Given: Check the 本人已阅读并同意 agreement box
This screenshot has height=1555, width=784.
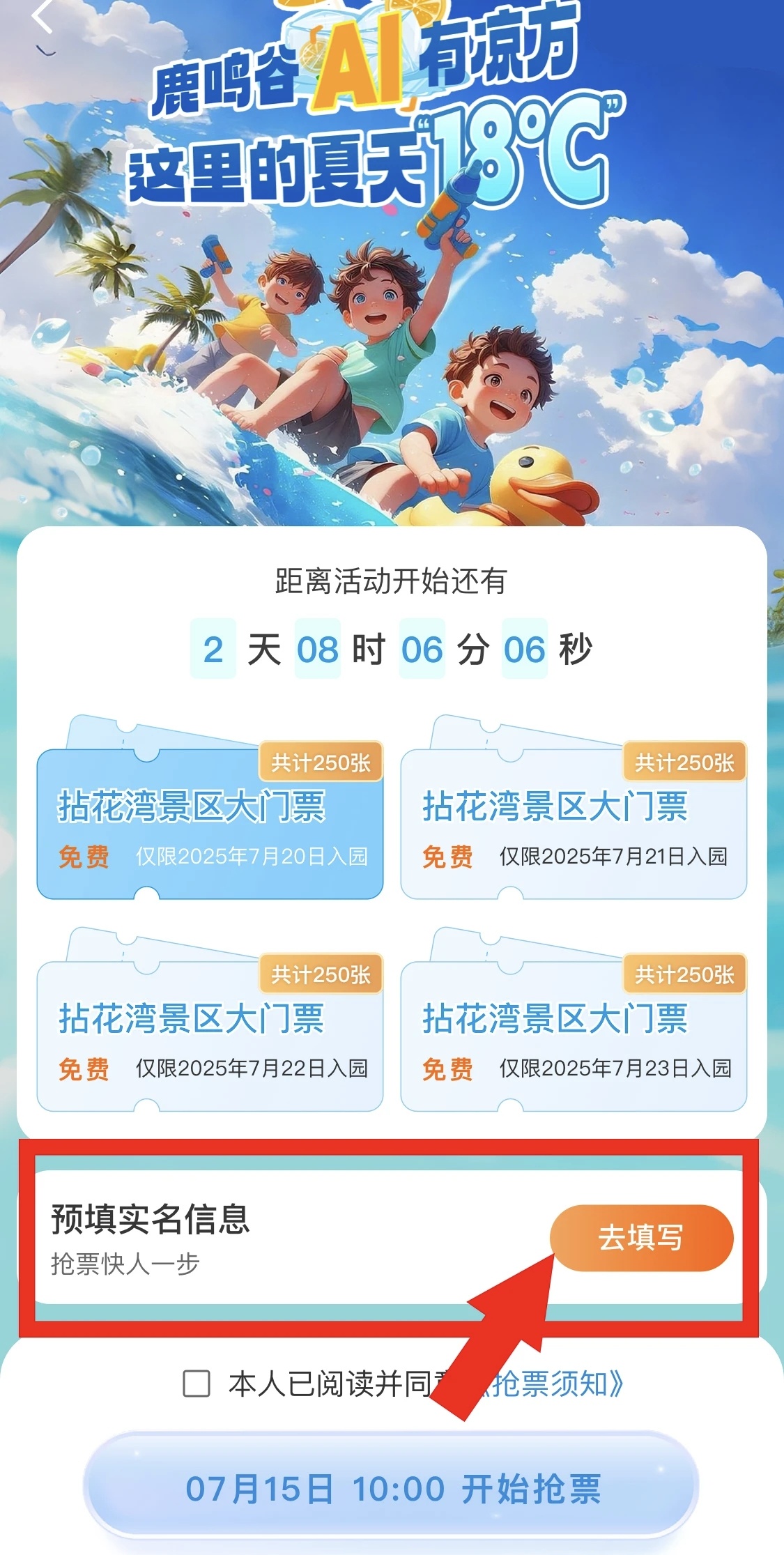Looking at the screenshot, I should [197, 1384].
